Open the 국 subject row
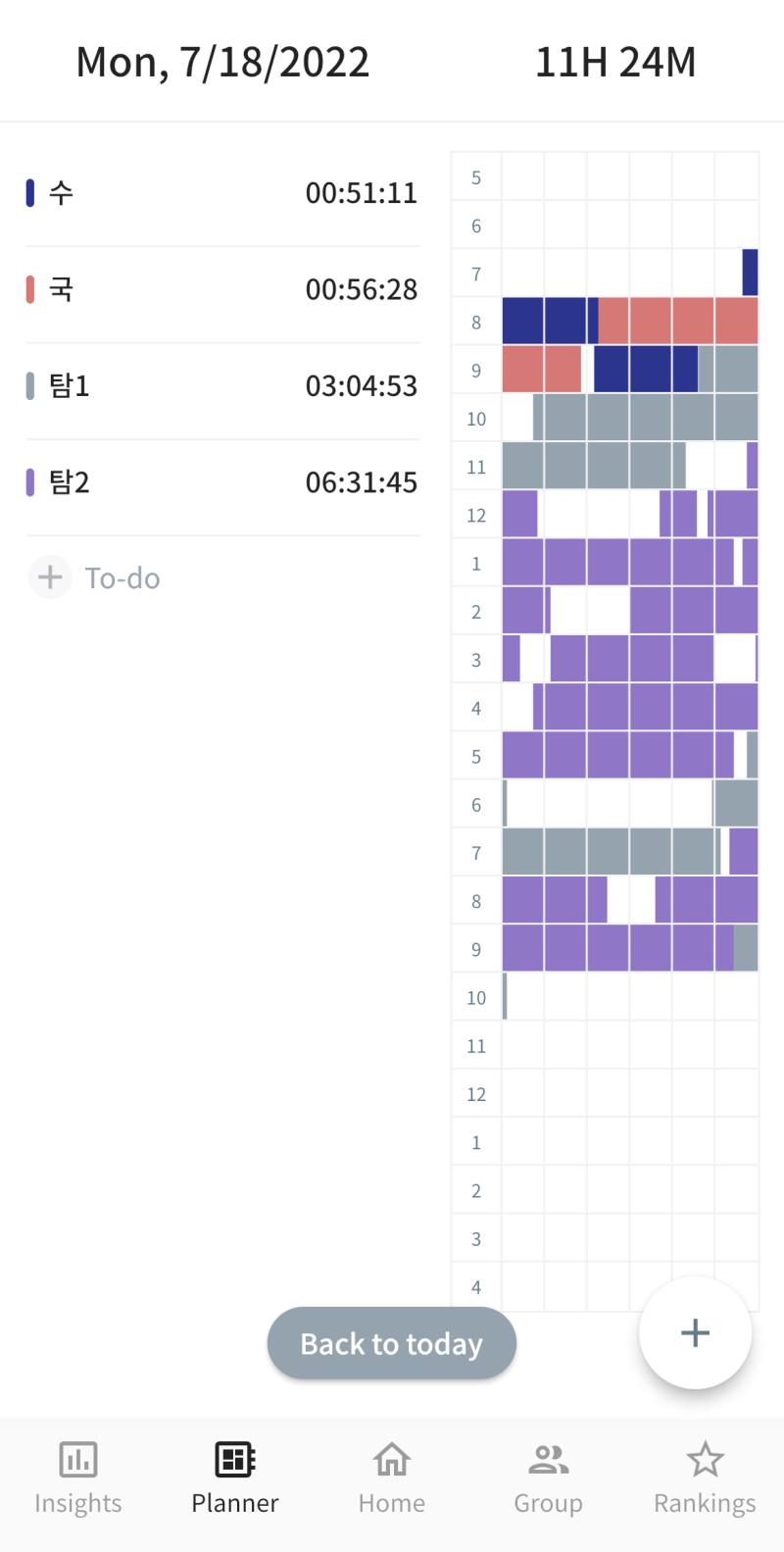This screenshot has height=1552, width=784. [x=222, y=289]
